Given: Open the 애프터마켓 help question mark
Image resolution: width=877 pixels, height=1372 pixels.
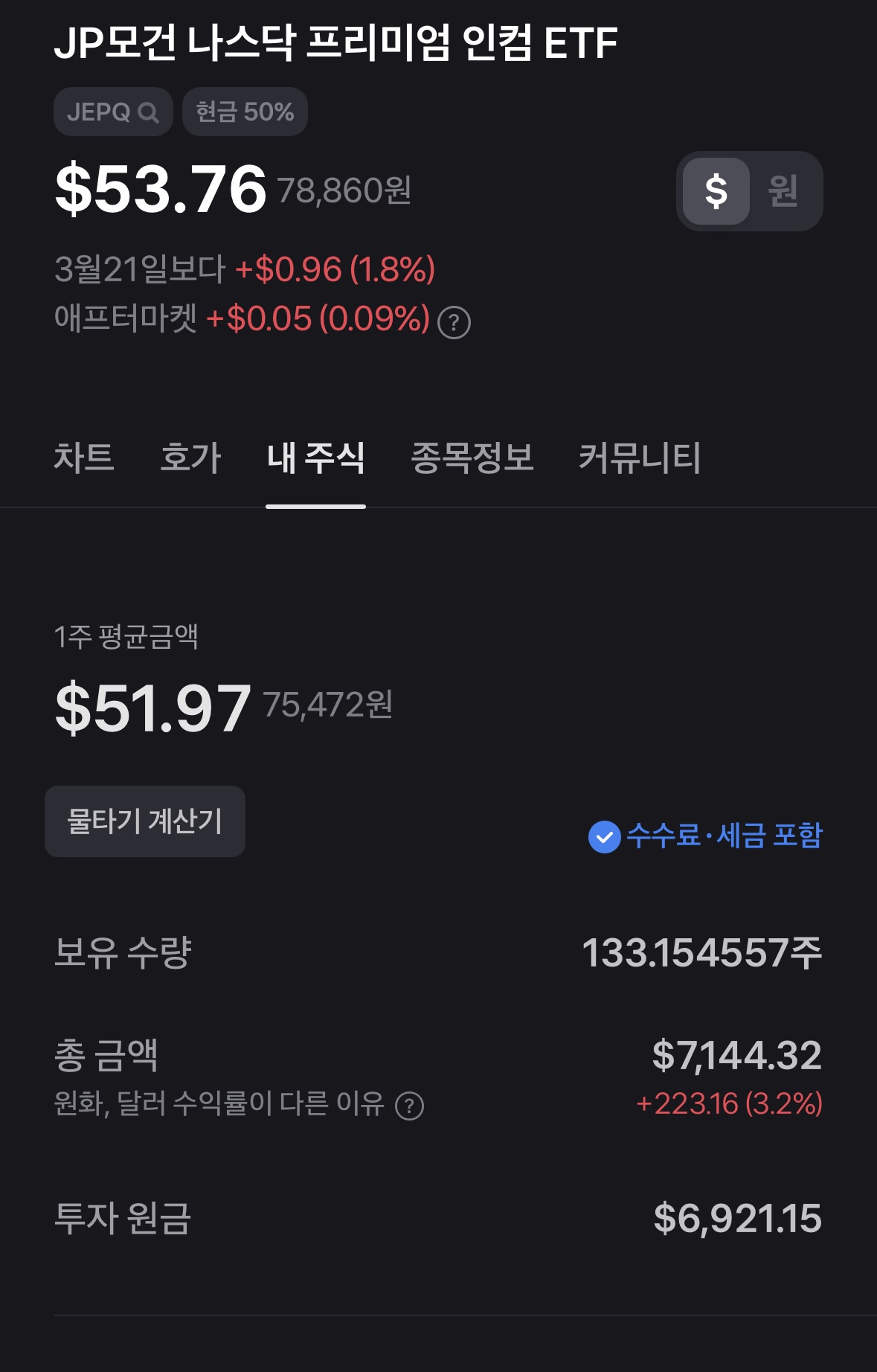Looking at the screenshot, I should click(x=454, y=323).
